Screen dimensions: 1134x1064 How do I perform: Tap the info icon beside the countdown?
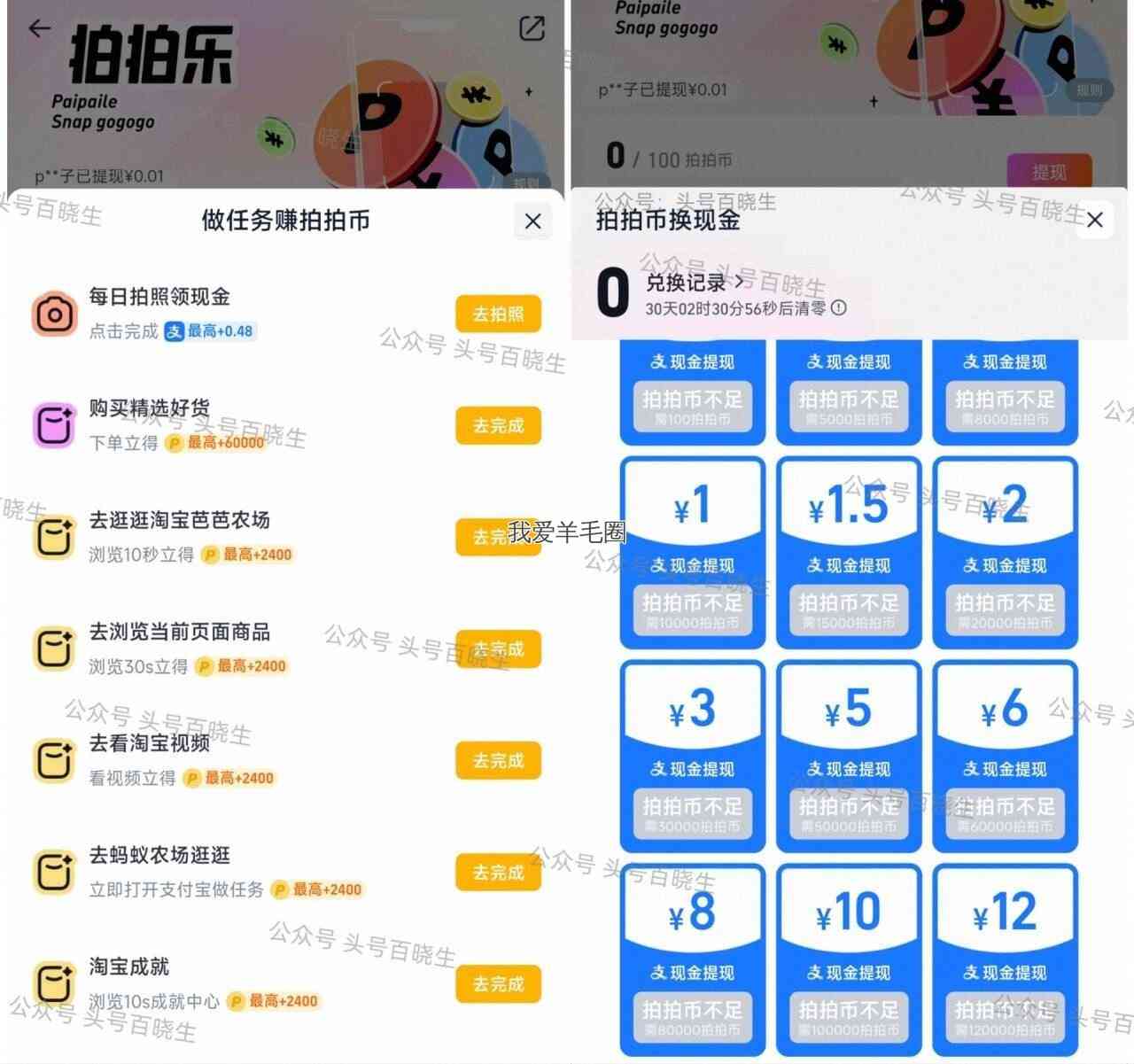coord(839,307)
